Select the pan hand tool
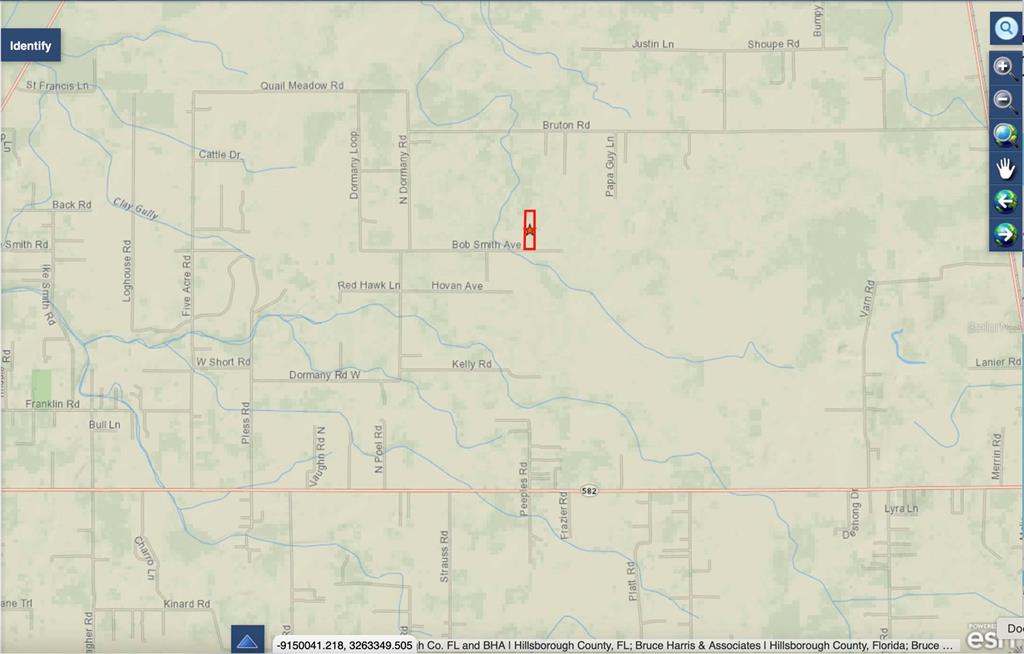 click(x=1005, y=168)
